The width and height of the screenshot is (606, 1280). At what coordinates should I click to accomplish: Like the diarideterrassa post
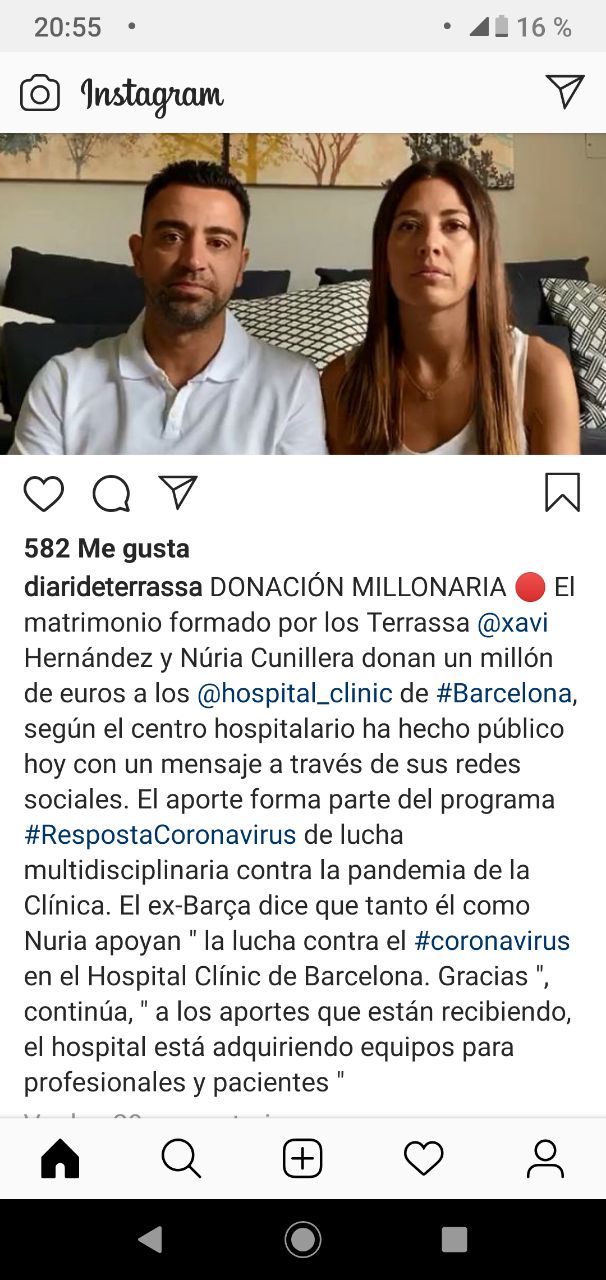click(x=44, y=493)
